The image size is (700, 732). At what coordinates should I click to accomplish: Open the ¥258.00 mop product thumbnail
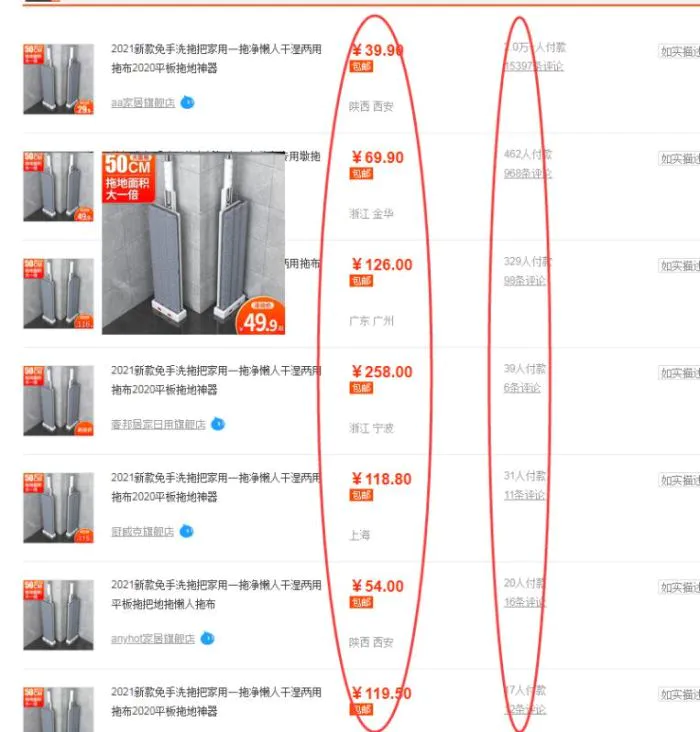[x=58, y=400]
